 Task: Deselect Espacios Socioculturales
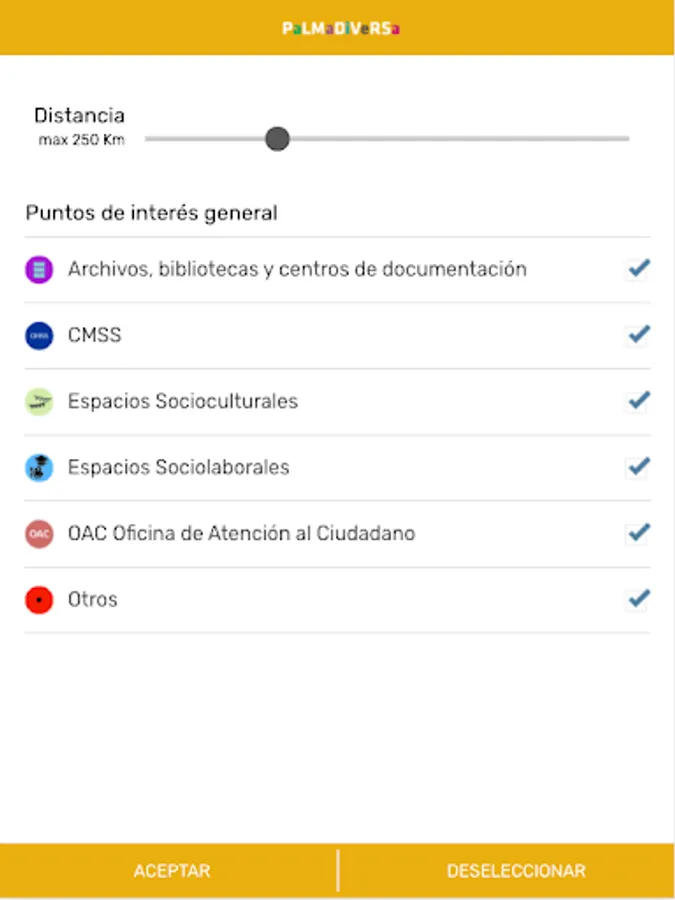638,401
